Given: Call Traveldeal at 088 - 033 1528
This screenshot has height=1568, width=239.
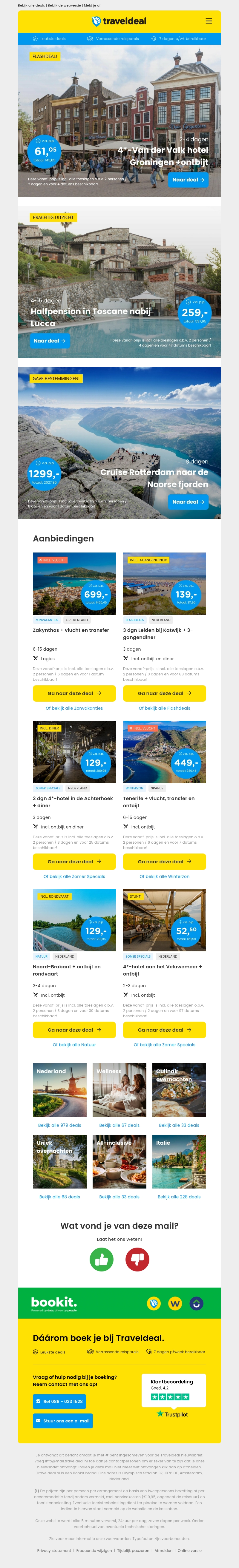Looking at the screenshot, I should click(x=59, y=1401).
